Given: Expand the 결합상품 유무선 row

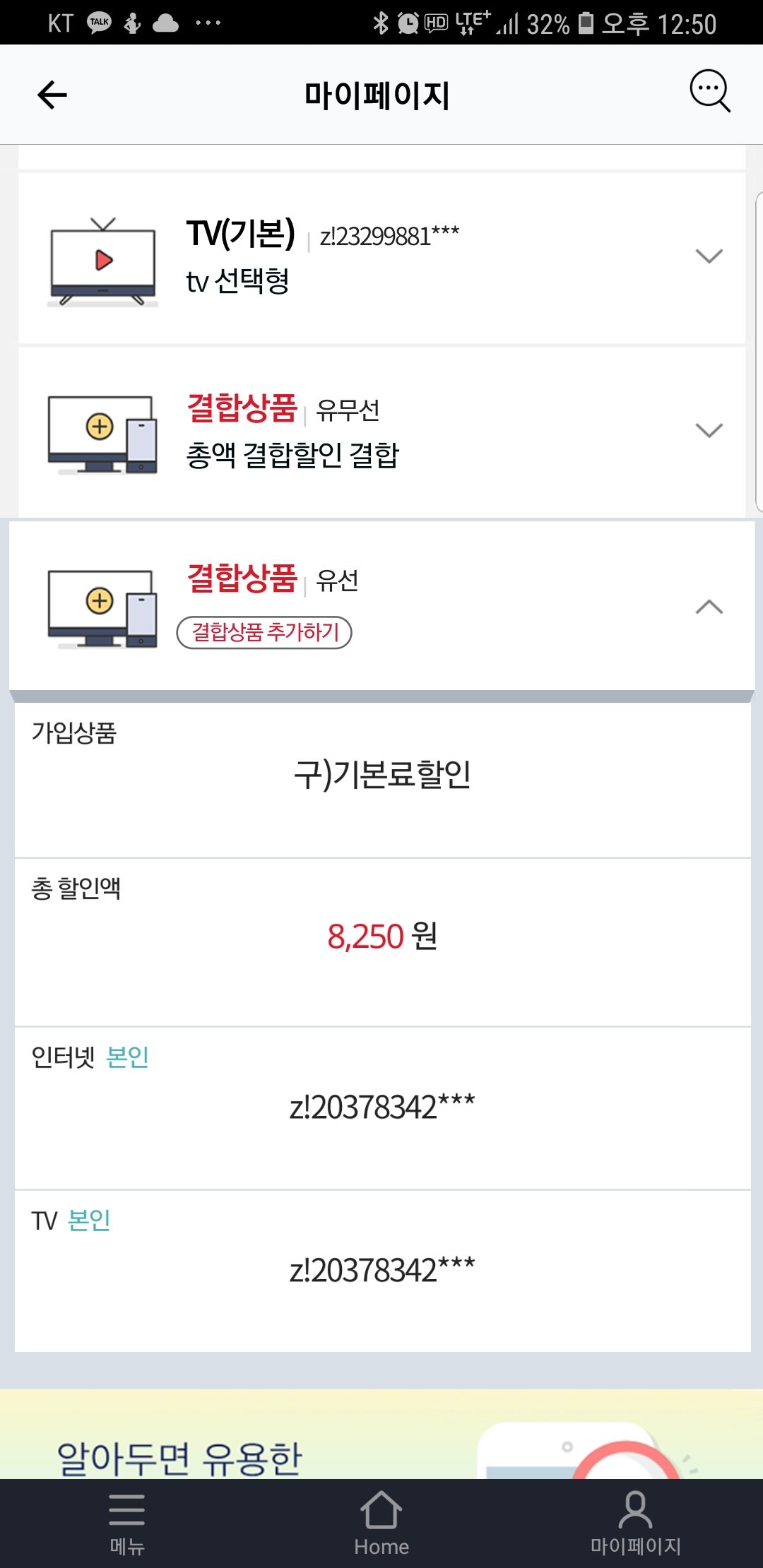Looking at the screenshot, I should point(709,430).
